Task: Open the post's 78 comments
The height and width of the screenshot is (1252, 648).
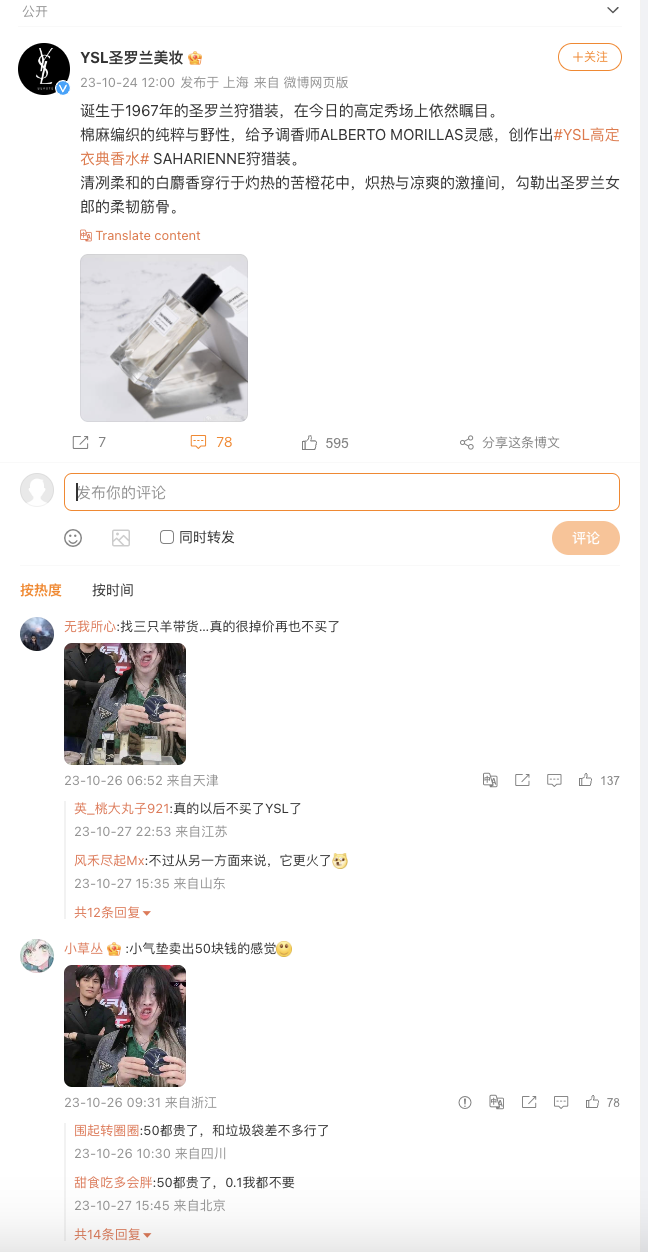Action: tap(211, 442)
